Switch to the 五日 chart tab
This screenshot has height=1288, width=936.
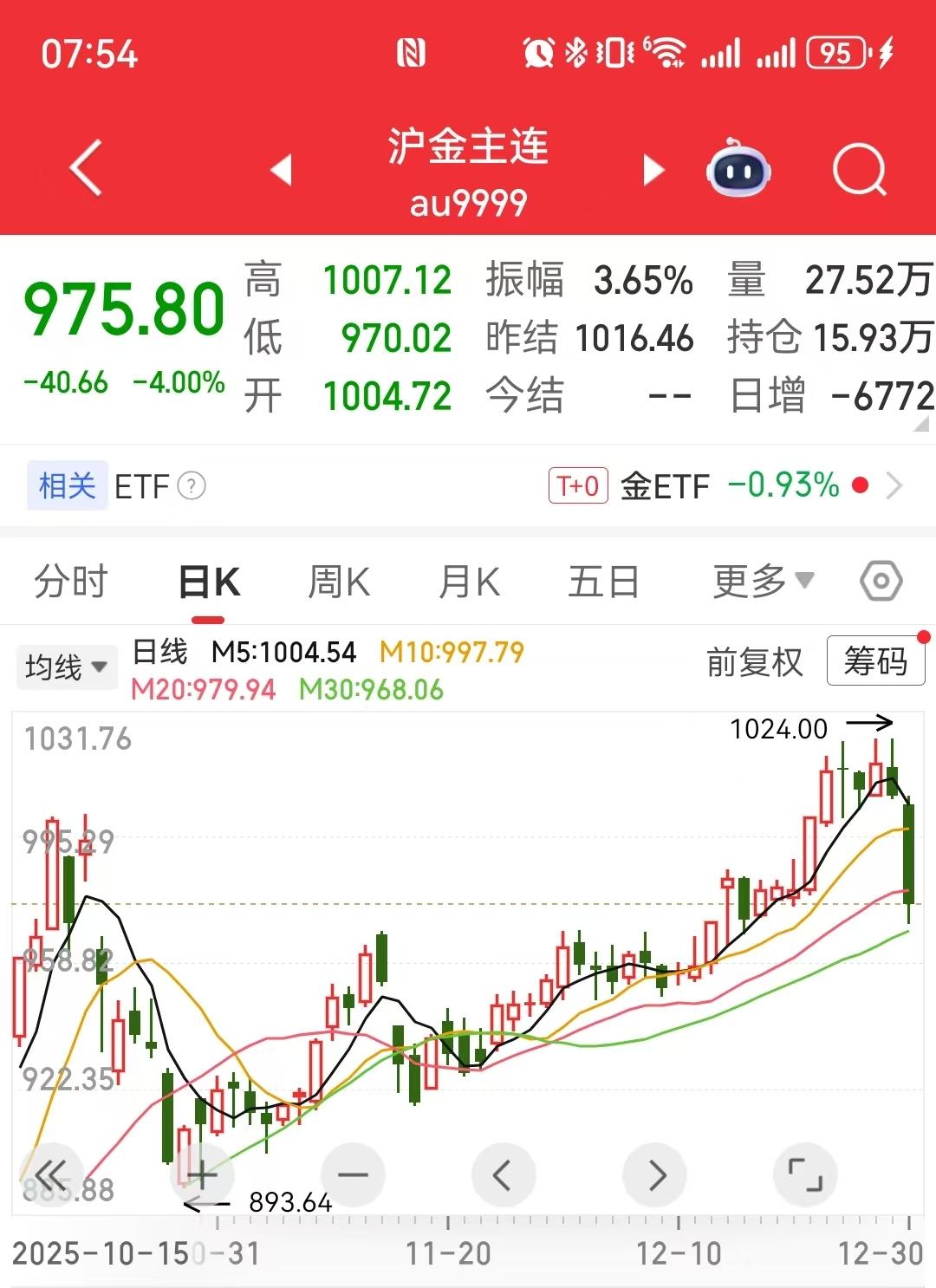pos(603,582)
